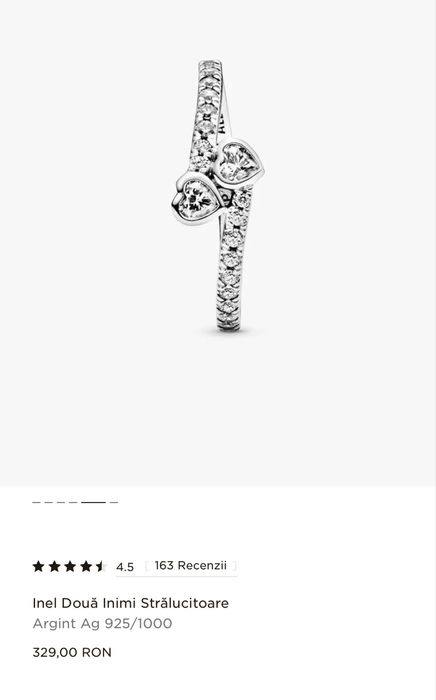Enlarge the ring product photo
Screen dimensions: 436x700
click(218, 242)
